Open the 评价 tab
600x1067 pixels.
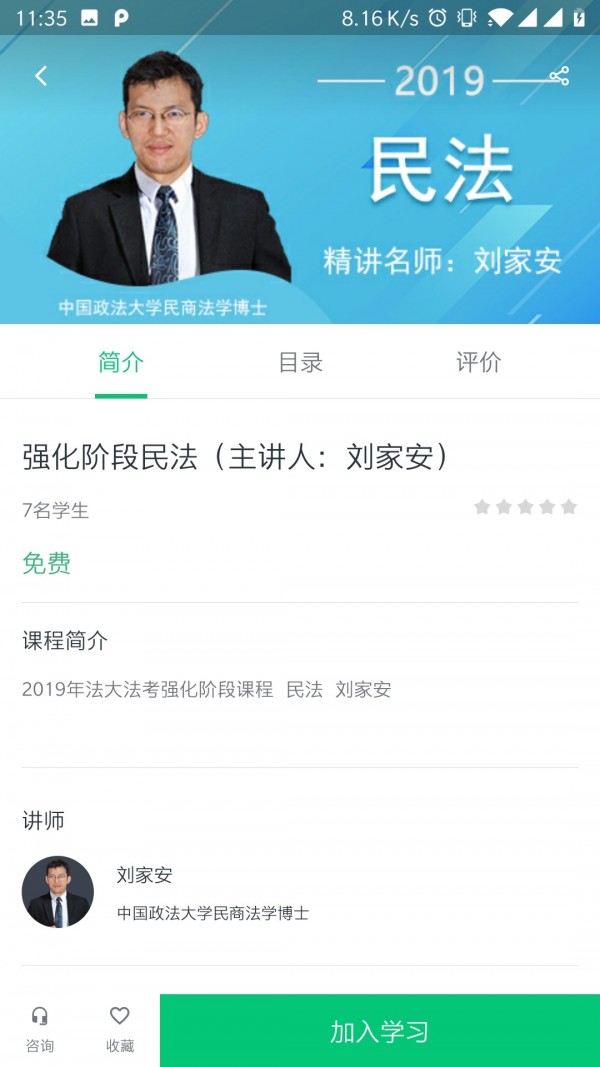[478, 363]
